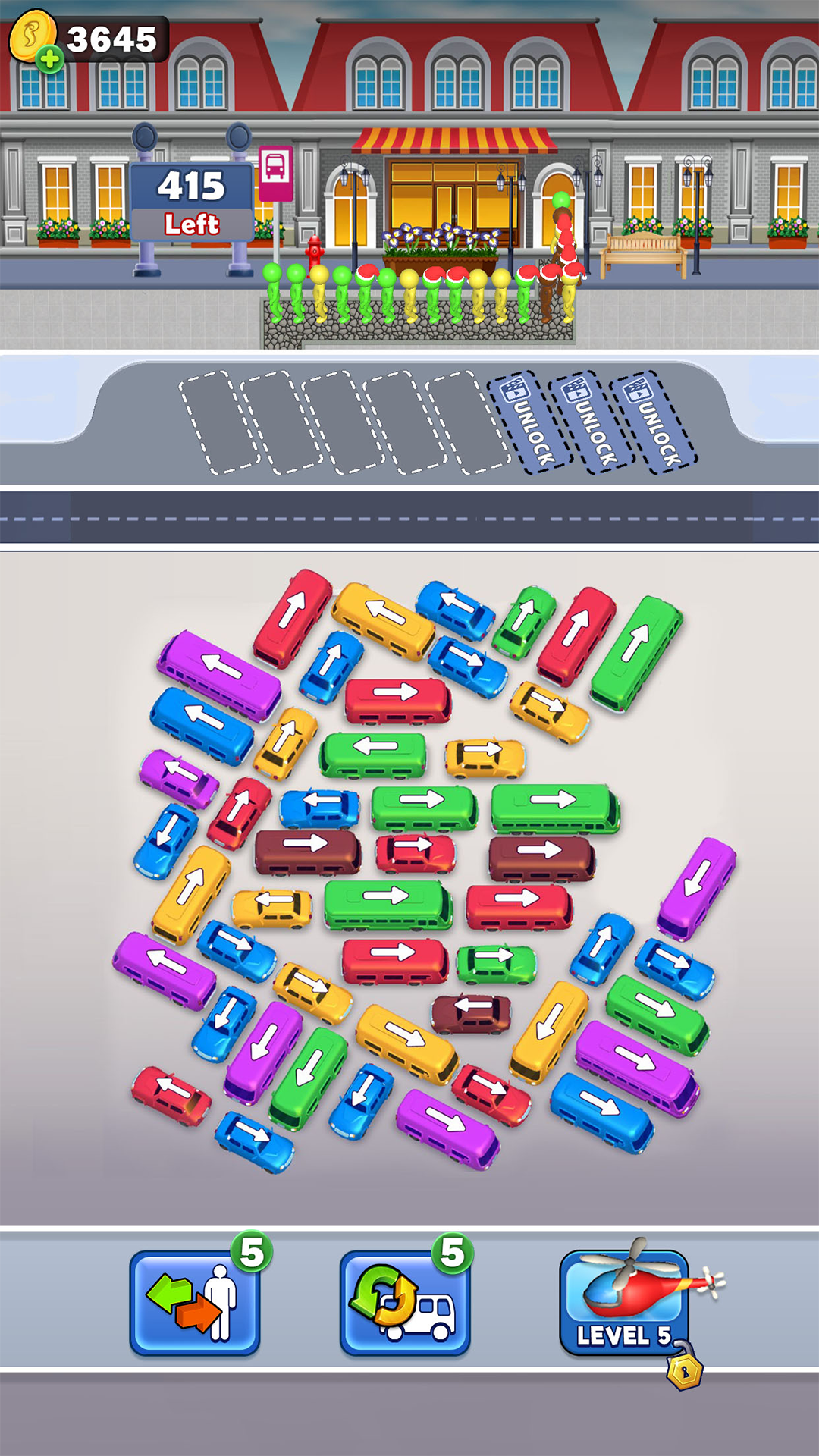Unlock the rightmost locked parking slot
This screenshot has height=1456, width=819.
pyautogui.click(x=654, y=422)
